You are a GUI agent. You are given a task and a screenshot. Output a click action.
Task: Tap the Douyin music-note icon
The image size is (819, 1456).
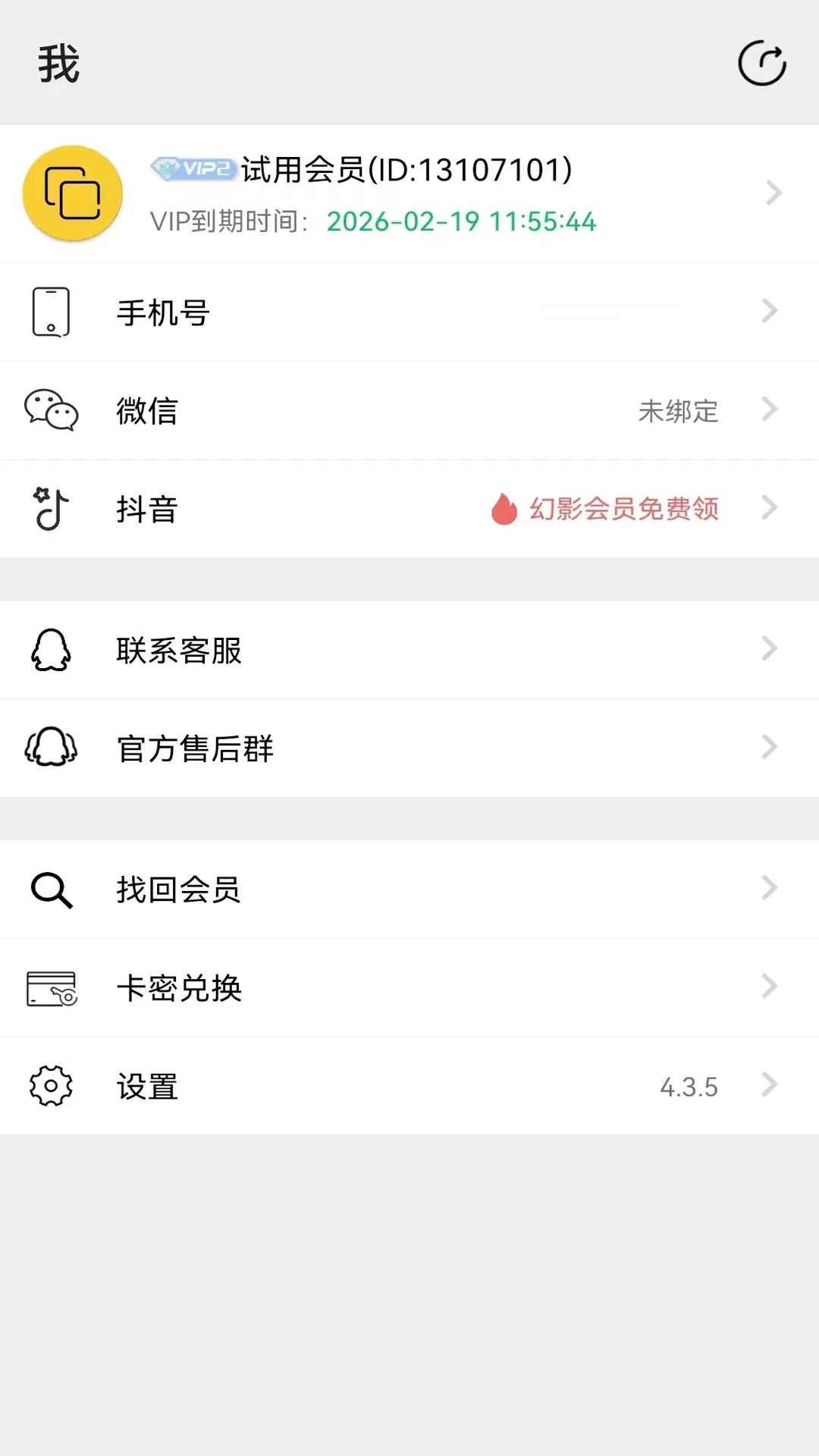coord(49,509)
